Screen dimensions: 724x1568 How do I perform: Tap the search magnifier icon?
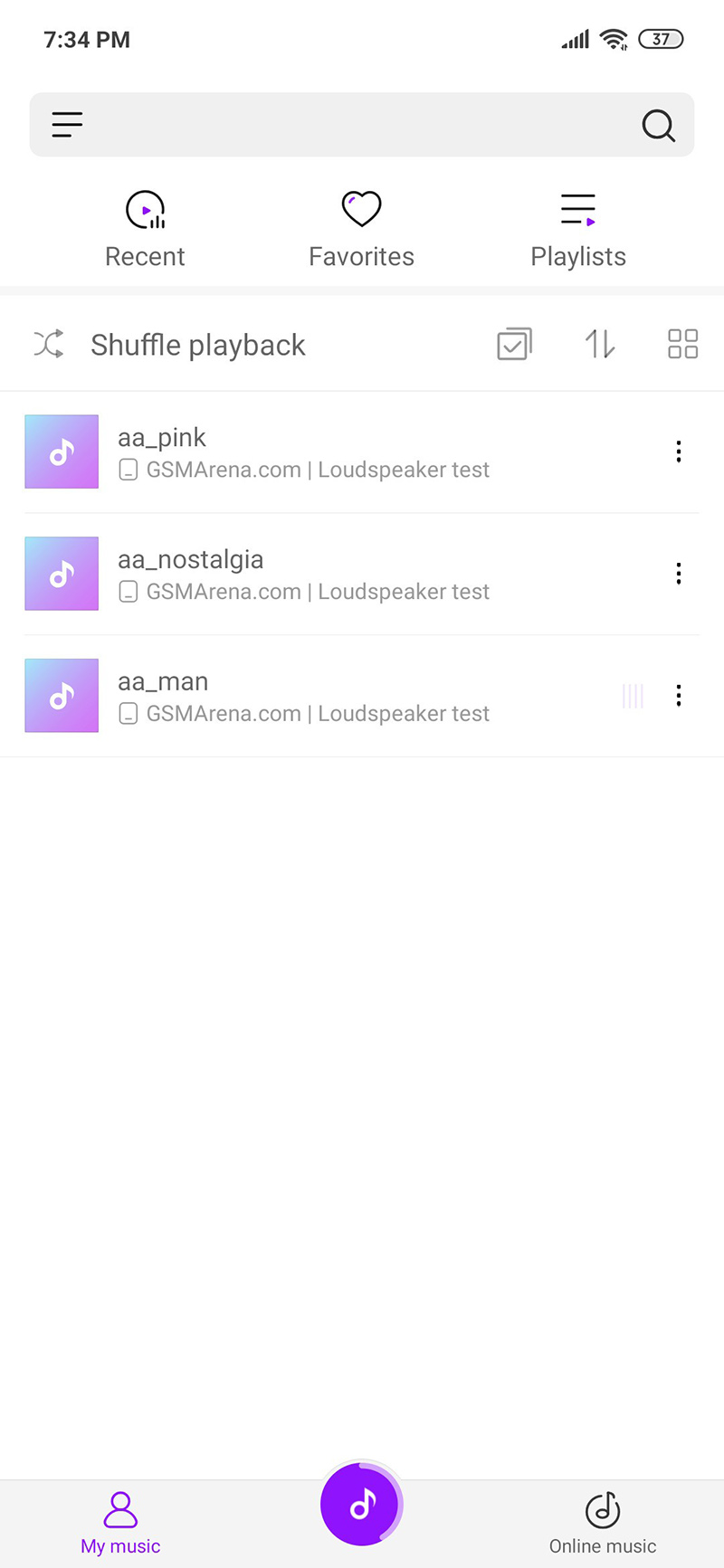click(x=658, y=126)
